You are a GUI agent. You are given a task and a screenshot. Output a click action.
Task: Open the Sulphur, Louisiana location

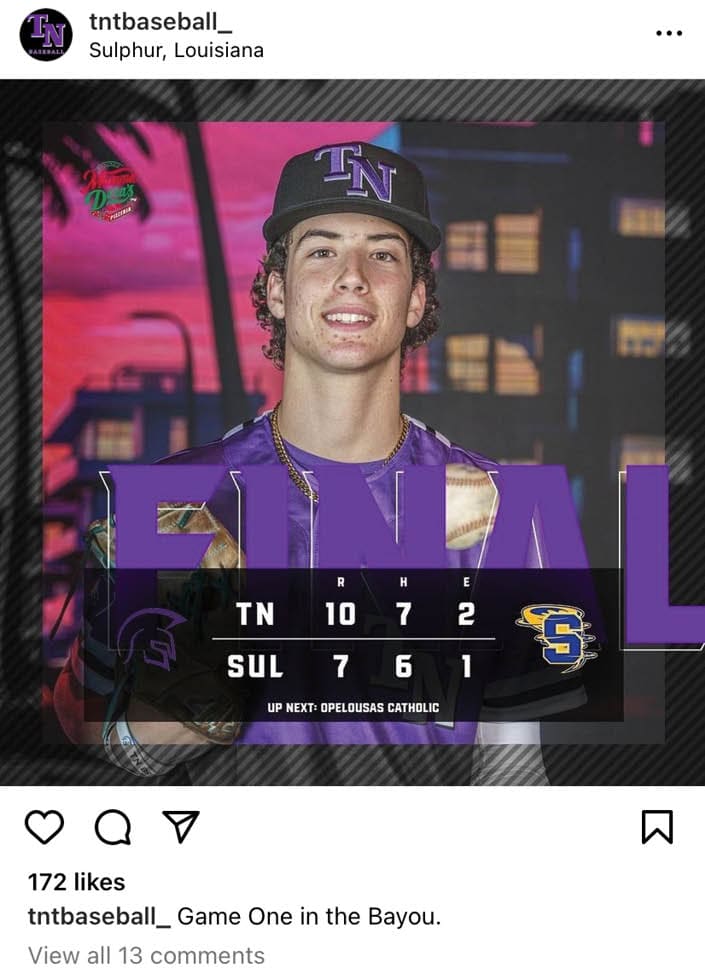[176, 50]
